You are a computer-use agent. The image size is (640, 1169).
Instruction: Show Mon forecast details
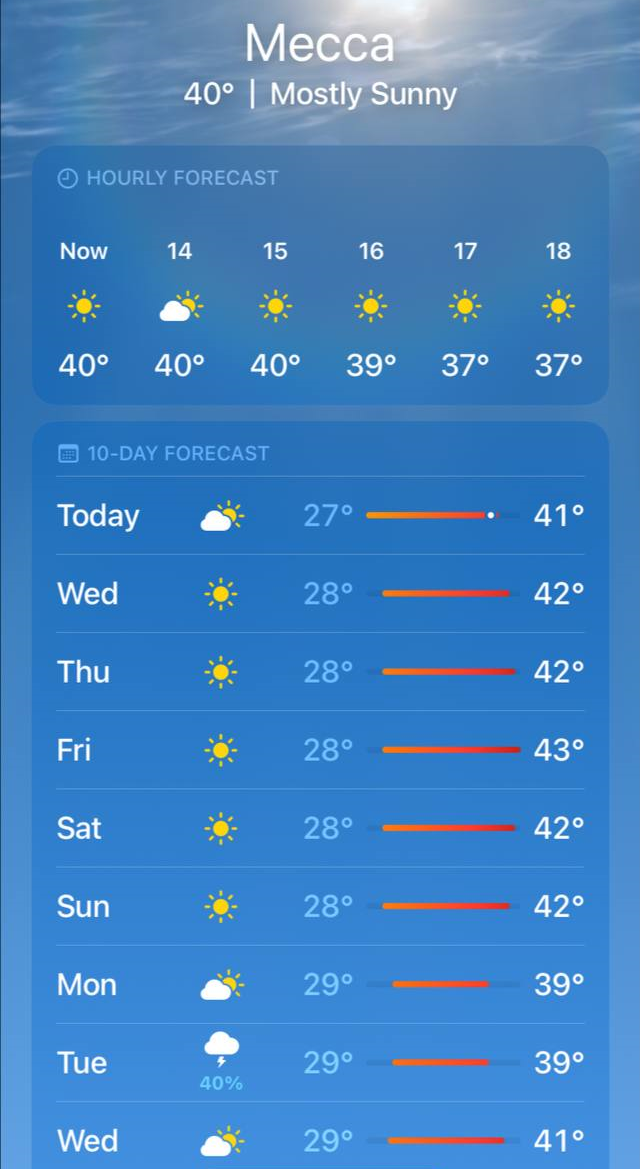[x=320, y=985]
